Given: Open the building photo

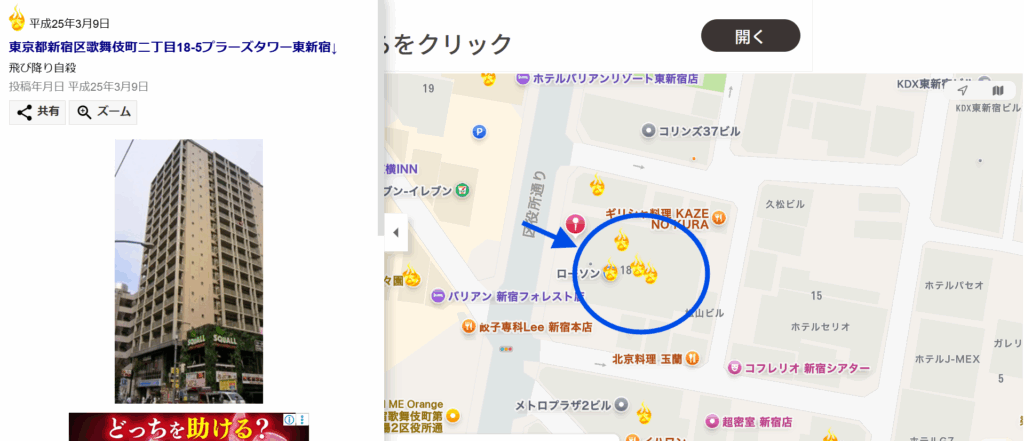Looking at the screenshot, I should coord(189,271).
